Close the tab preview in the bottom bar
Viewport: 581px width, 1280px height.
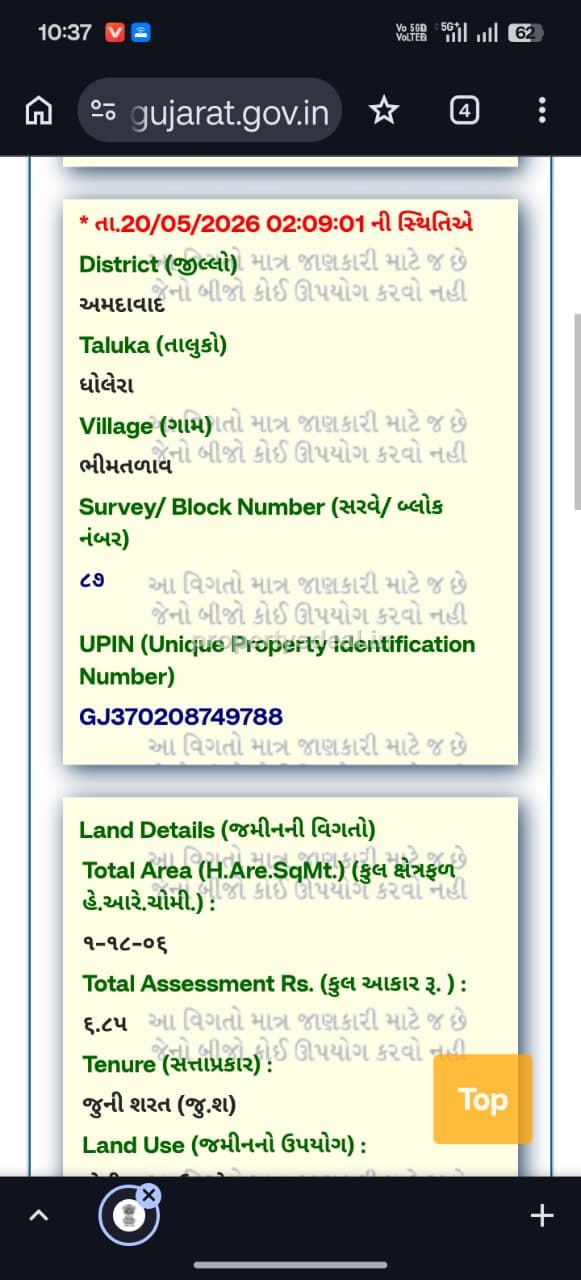(x=148, y=1195)
